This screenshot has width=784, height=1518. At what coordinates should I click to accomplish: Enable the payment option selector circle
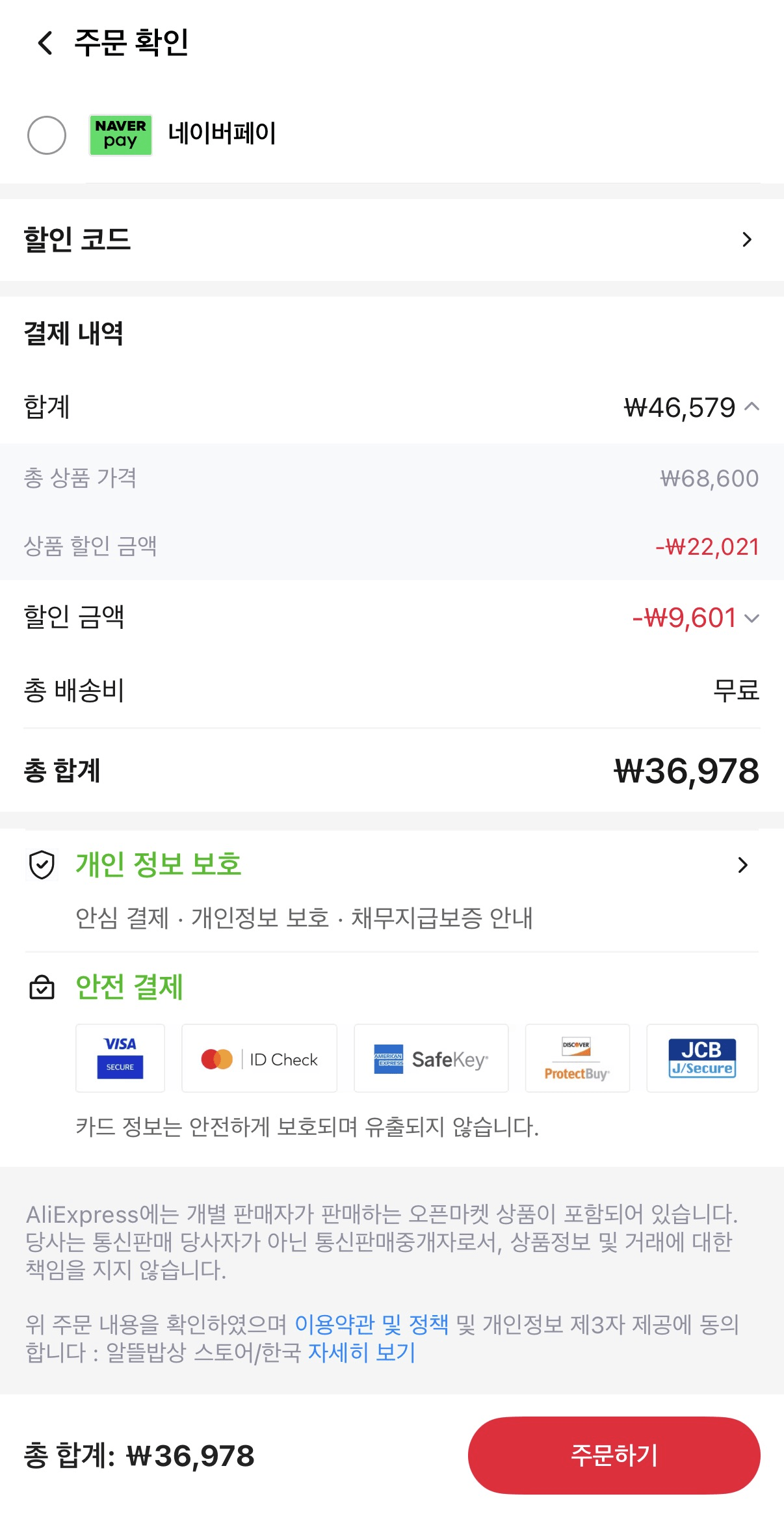coord(47,135)
